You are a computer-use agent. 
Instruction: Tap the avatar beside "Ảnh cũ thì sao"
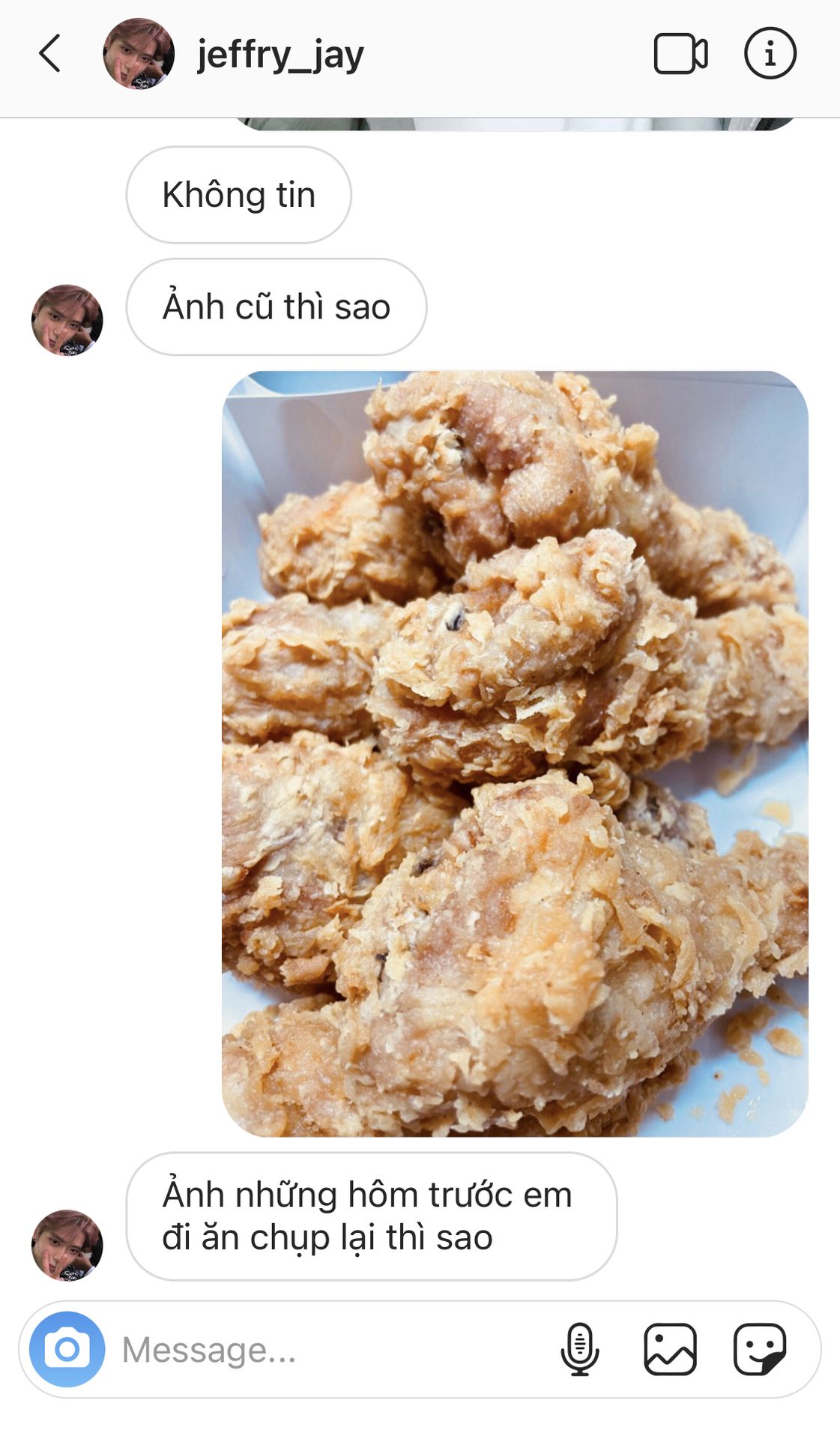[67, 320]
